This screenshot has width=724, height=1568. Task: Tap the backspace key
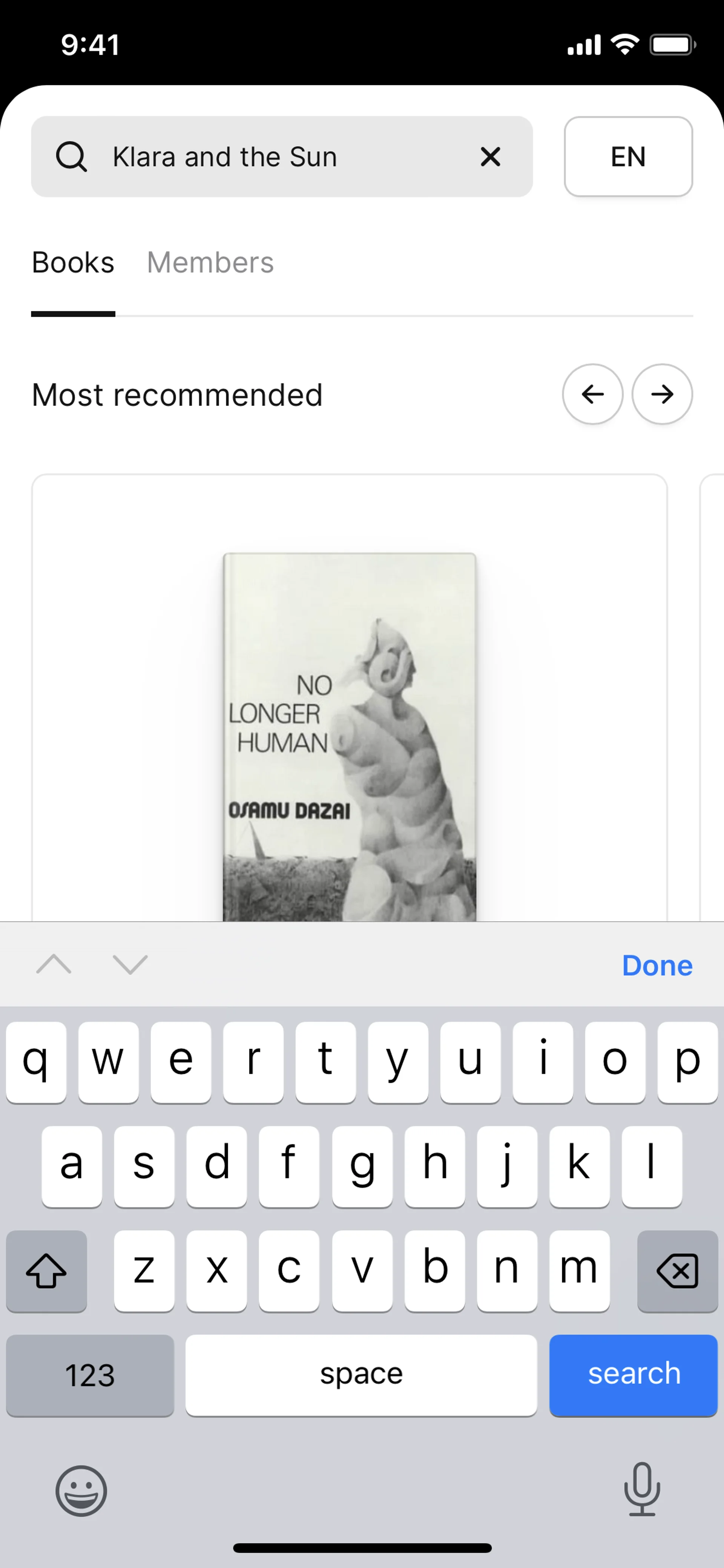pyautogui.click(x=676, y=1271)
